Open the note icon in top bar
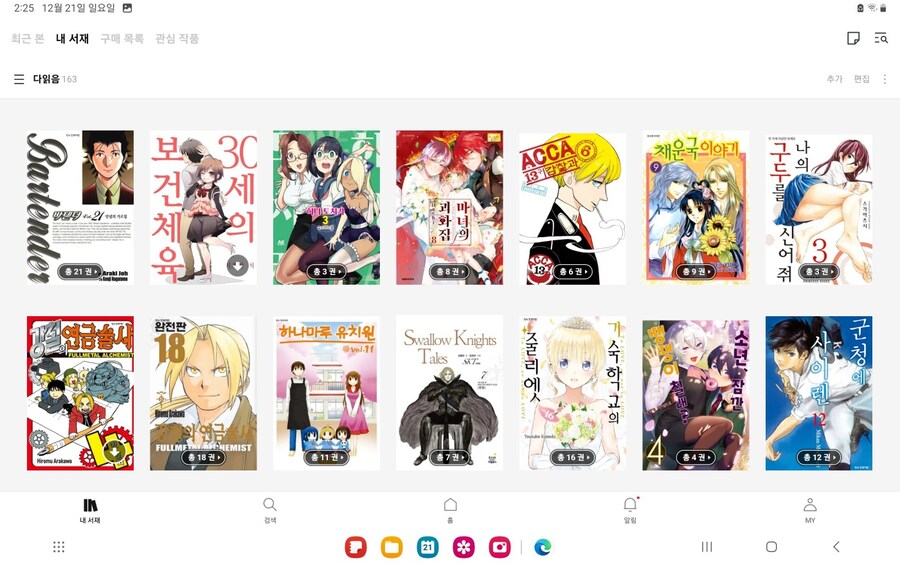 [853, 38]
